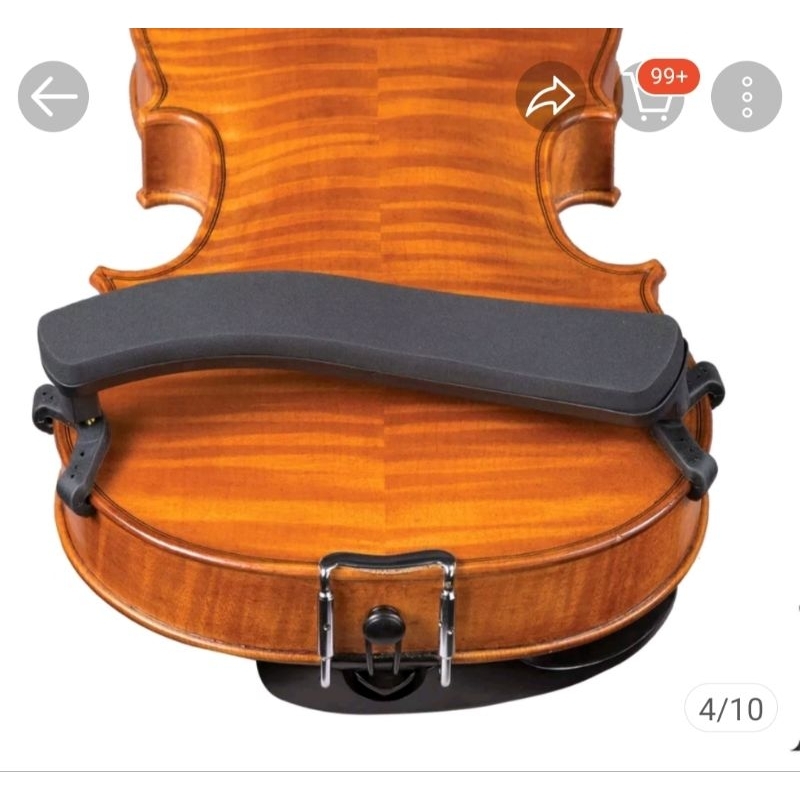The width and height of the screenshot is (800, 800).
Task: Go back to the previous page
Action: click(x=53, y=96)
